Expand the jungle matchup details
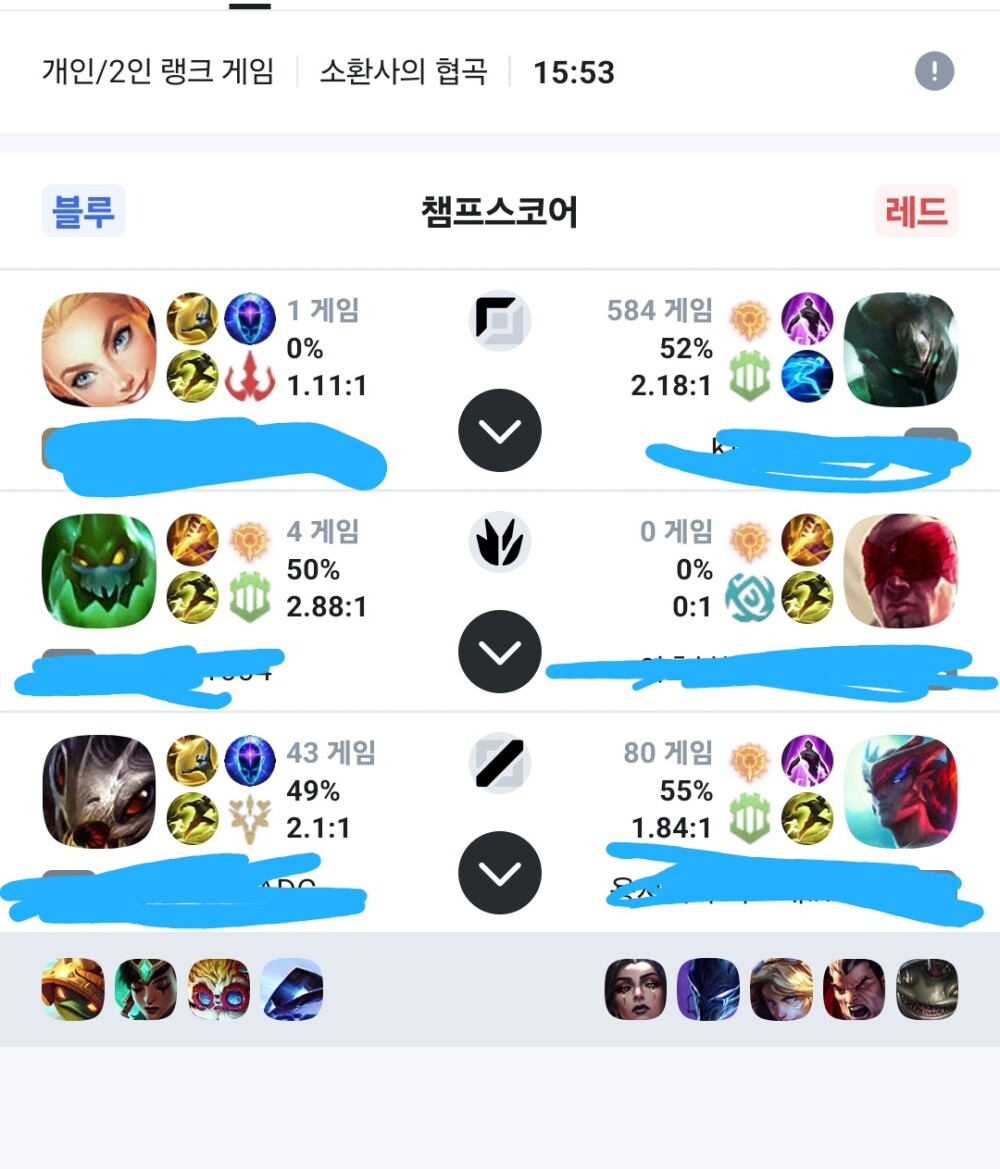1000x1169 pixels. (500, 652)
